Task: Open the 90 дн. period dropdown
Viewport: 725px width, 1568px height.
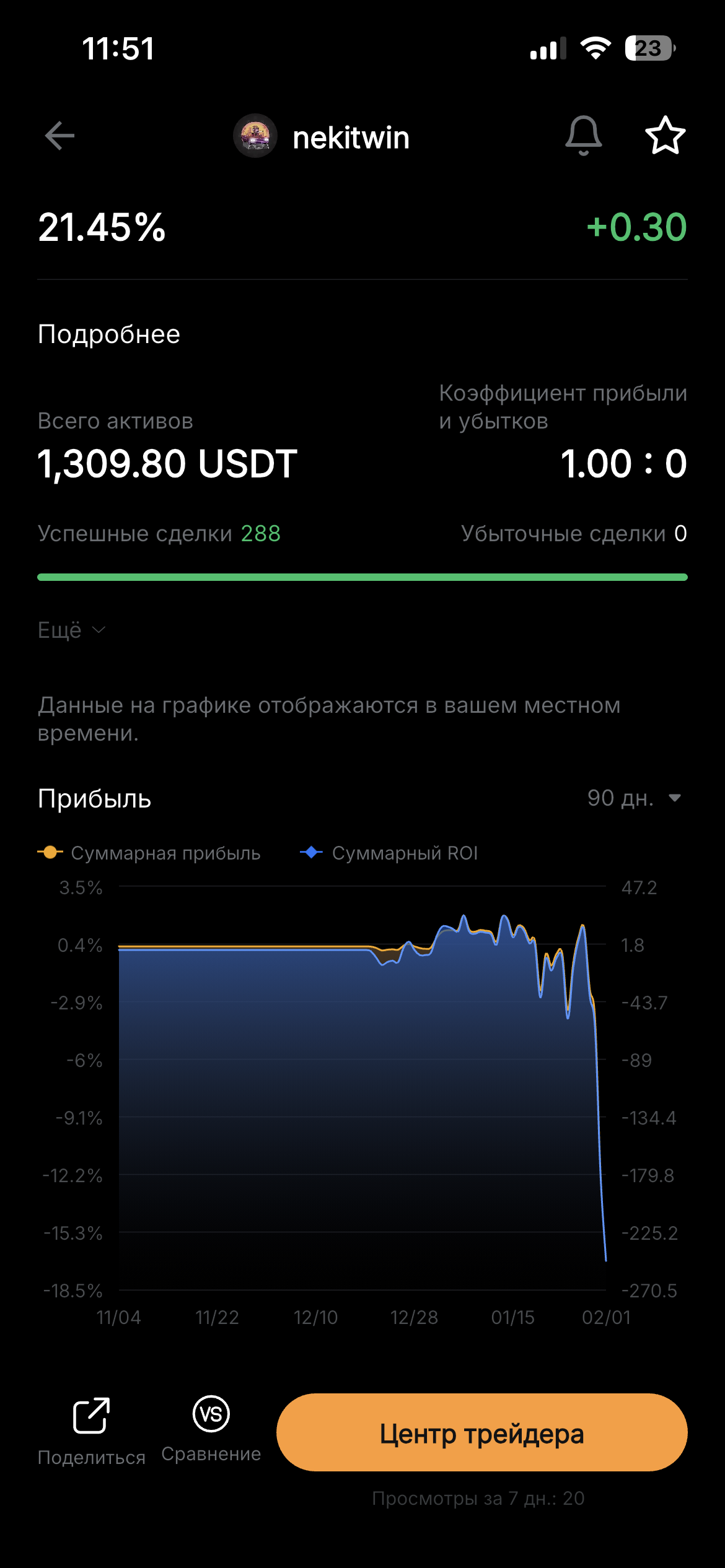Action: click(x=634, y=798)
